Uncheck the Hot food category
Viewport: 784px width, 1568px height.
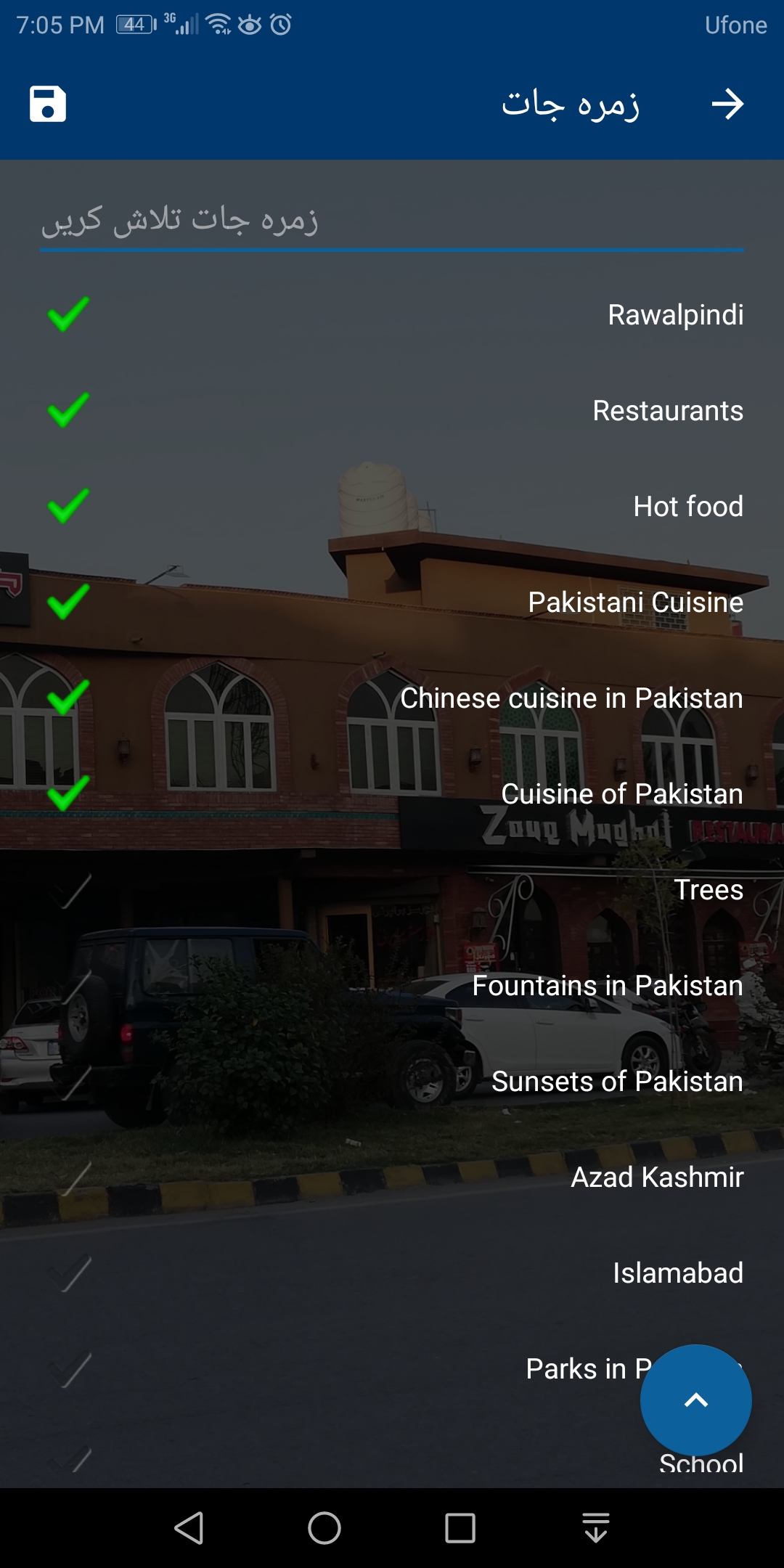pyautogui.click(x=68, y=507)
